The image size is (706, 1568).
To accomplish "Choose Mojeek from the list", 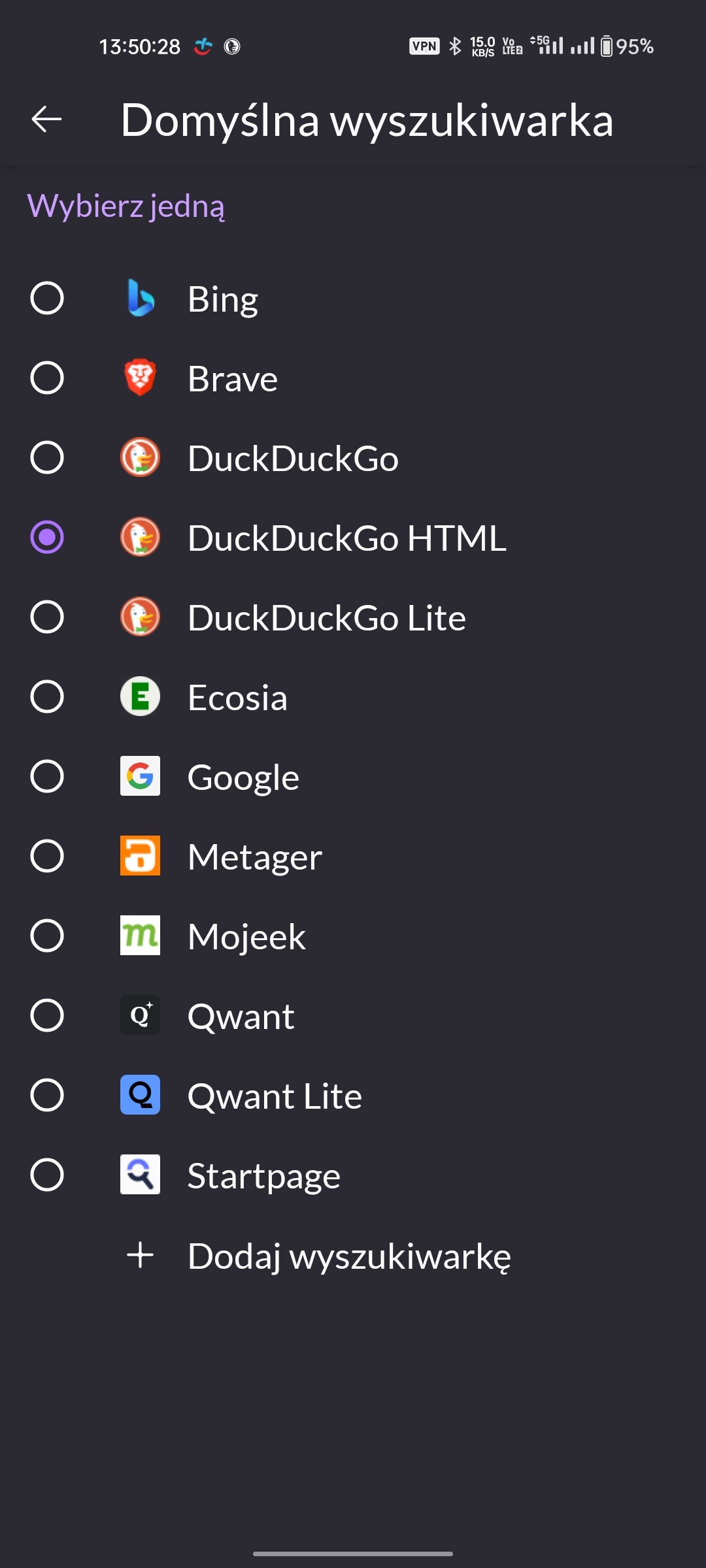I will (353, 936).
